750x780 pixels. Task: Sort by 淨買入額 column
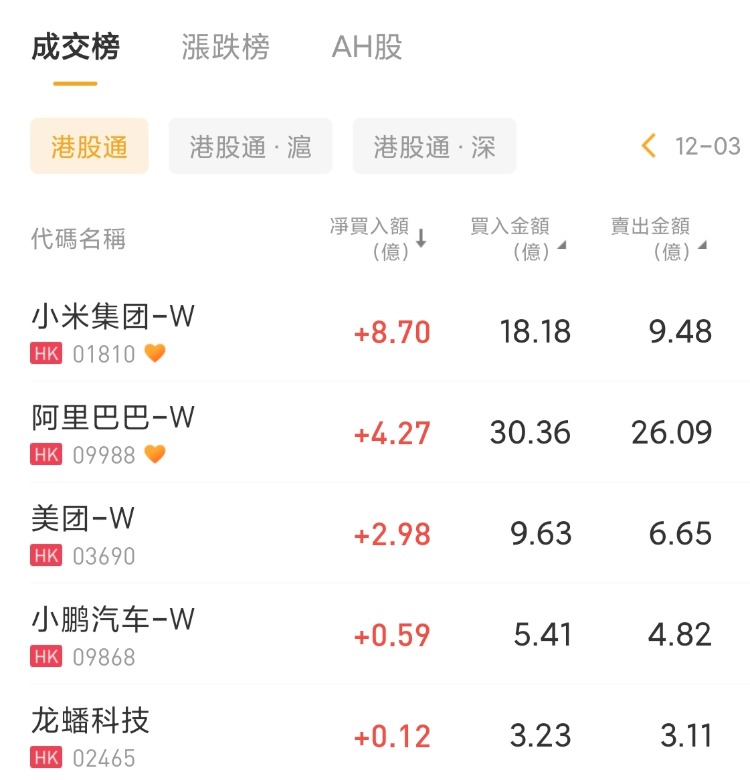pyautogui.click(x=378, y=239)
